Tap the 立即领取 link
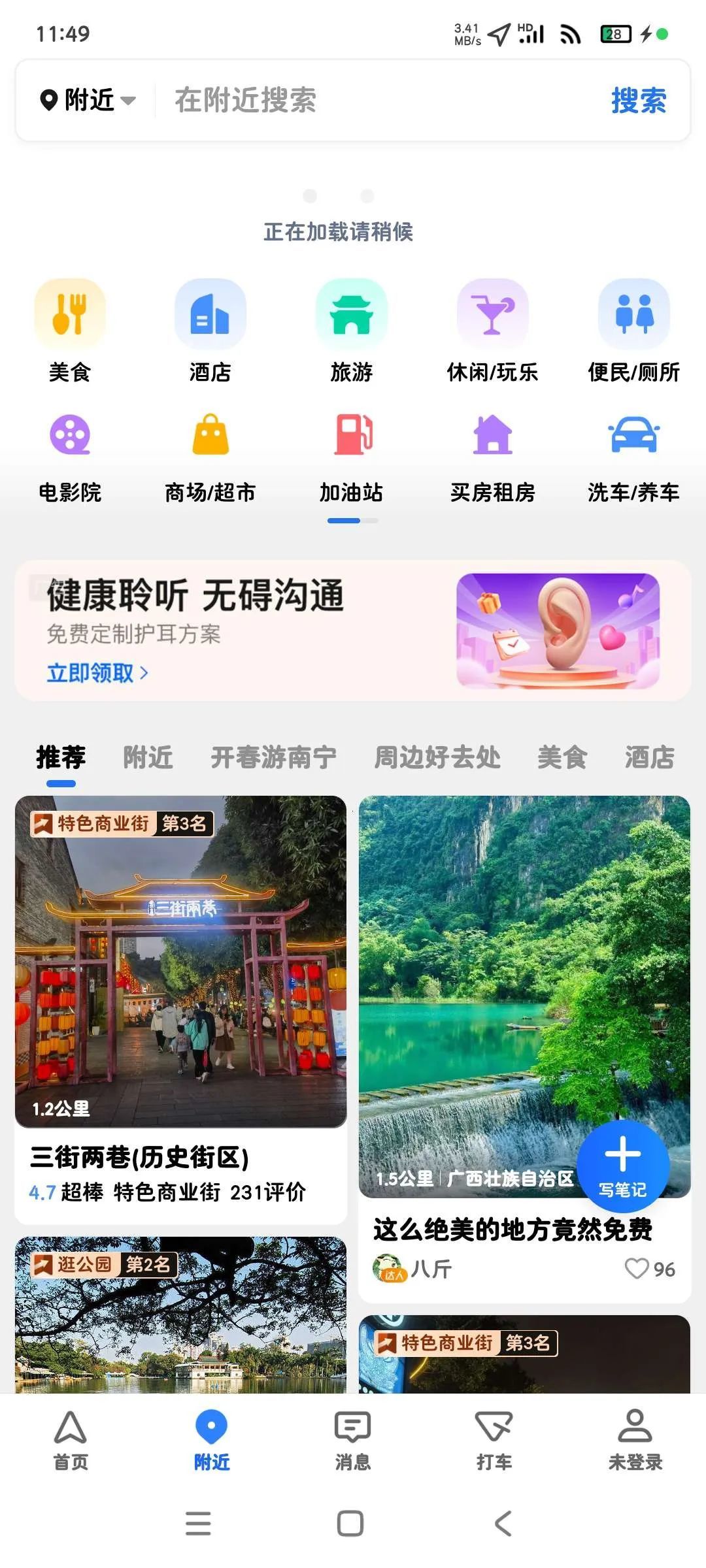The width and height of the screenshot is (706, 1568). (97, 673)
